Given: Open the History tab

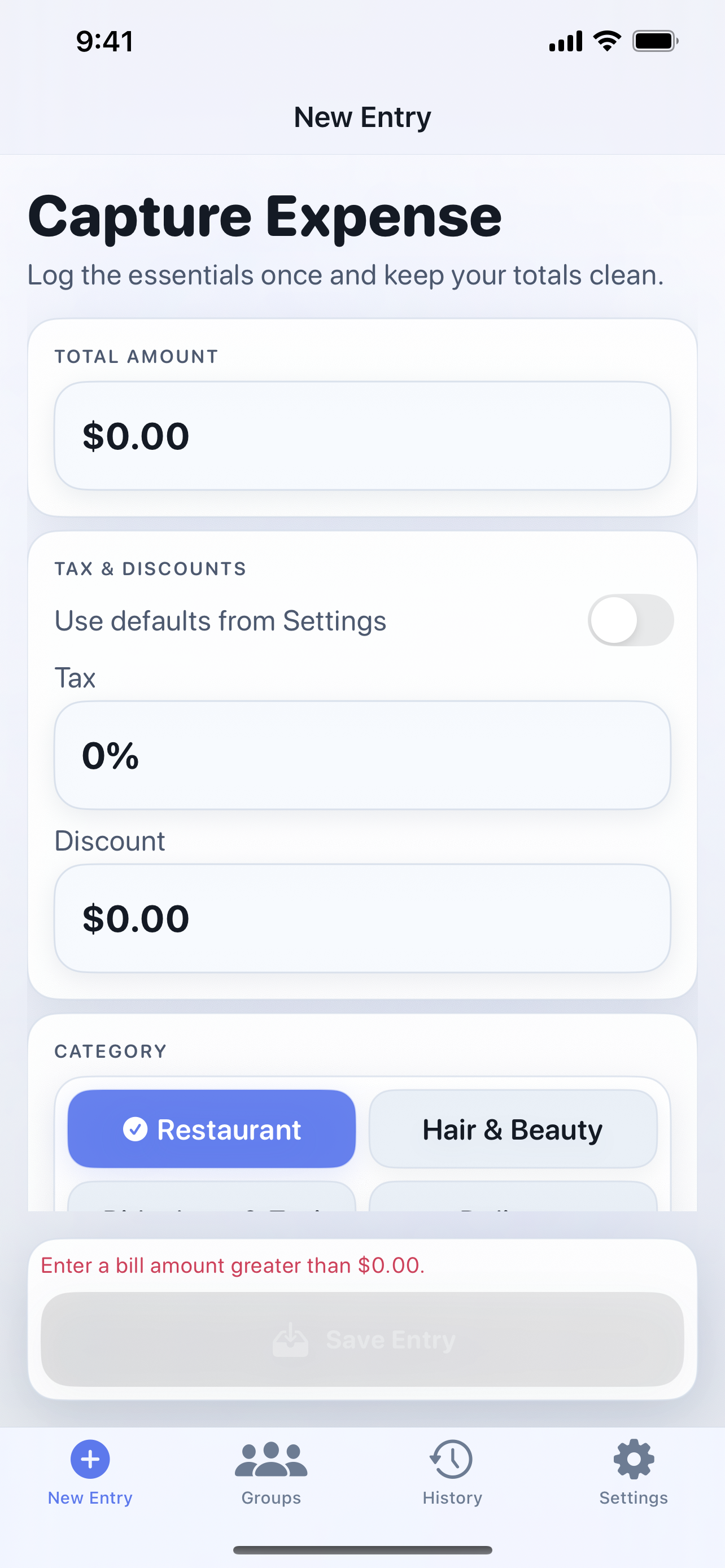Looking at the screenshot, I should coord(452,1472).
